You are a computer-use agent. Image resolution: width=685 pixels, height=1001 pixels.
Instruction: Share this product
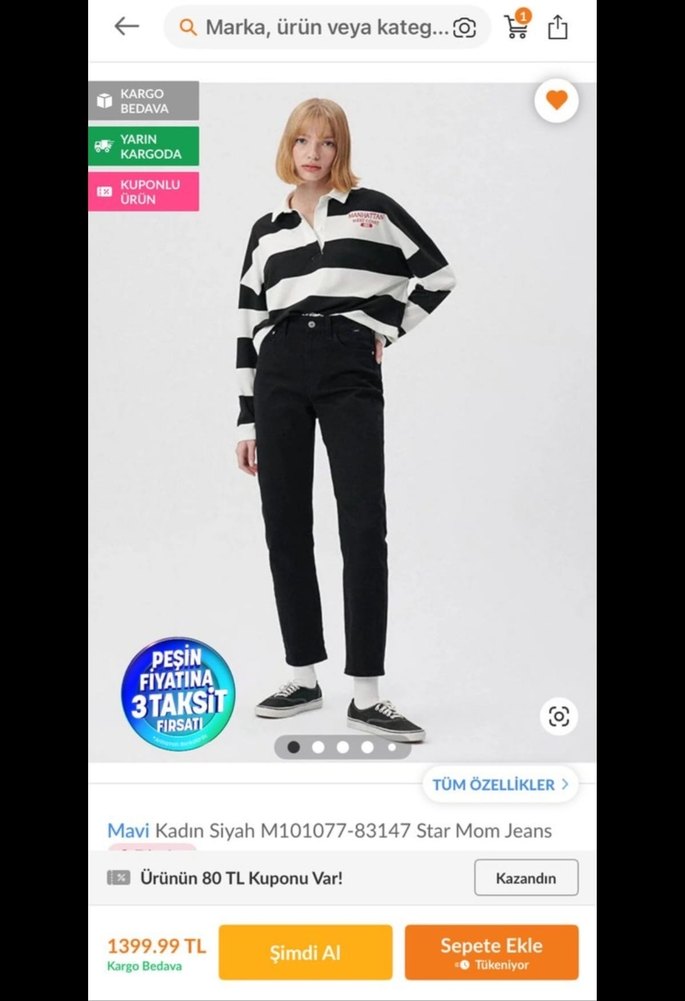pos(558,27)
